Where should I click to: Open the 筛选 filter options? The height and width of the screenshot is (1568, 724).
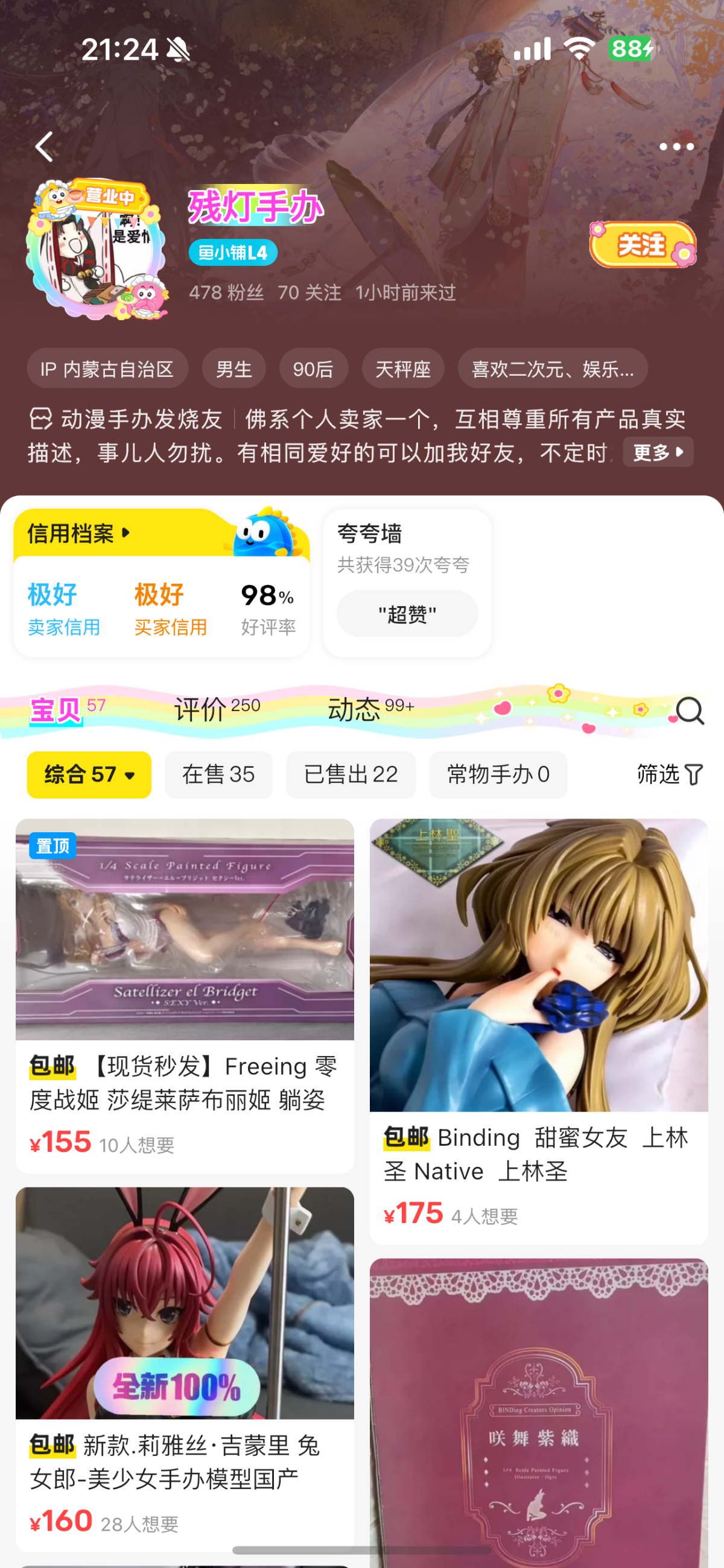(670, 775)
